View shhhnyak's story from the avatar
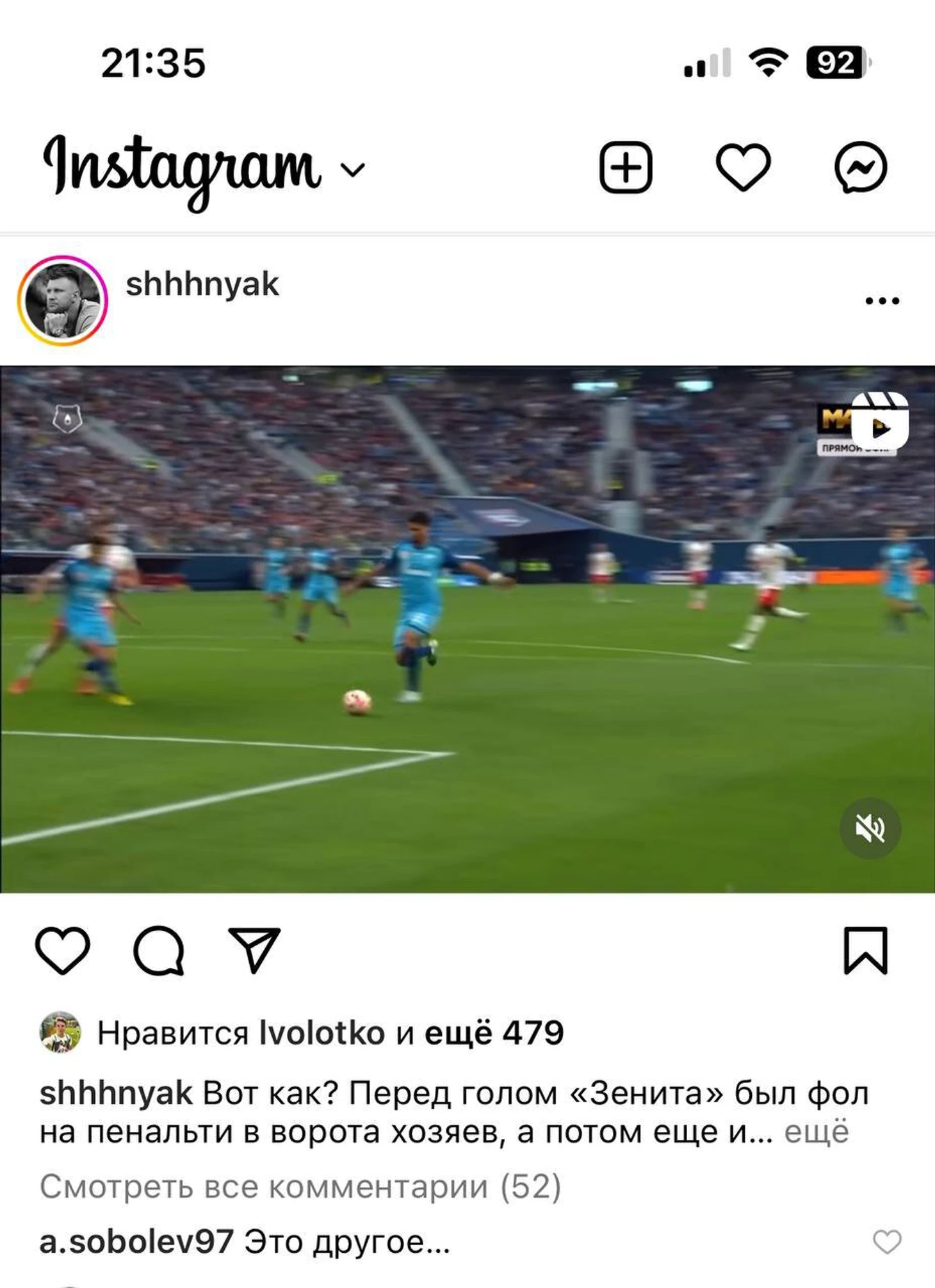The image size is (935, 1288). click(62, 300)
